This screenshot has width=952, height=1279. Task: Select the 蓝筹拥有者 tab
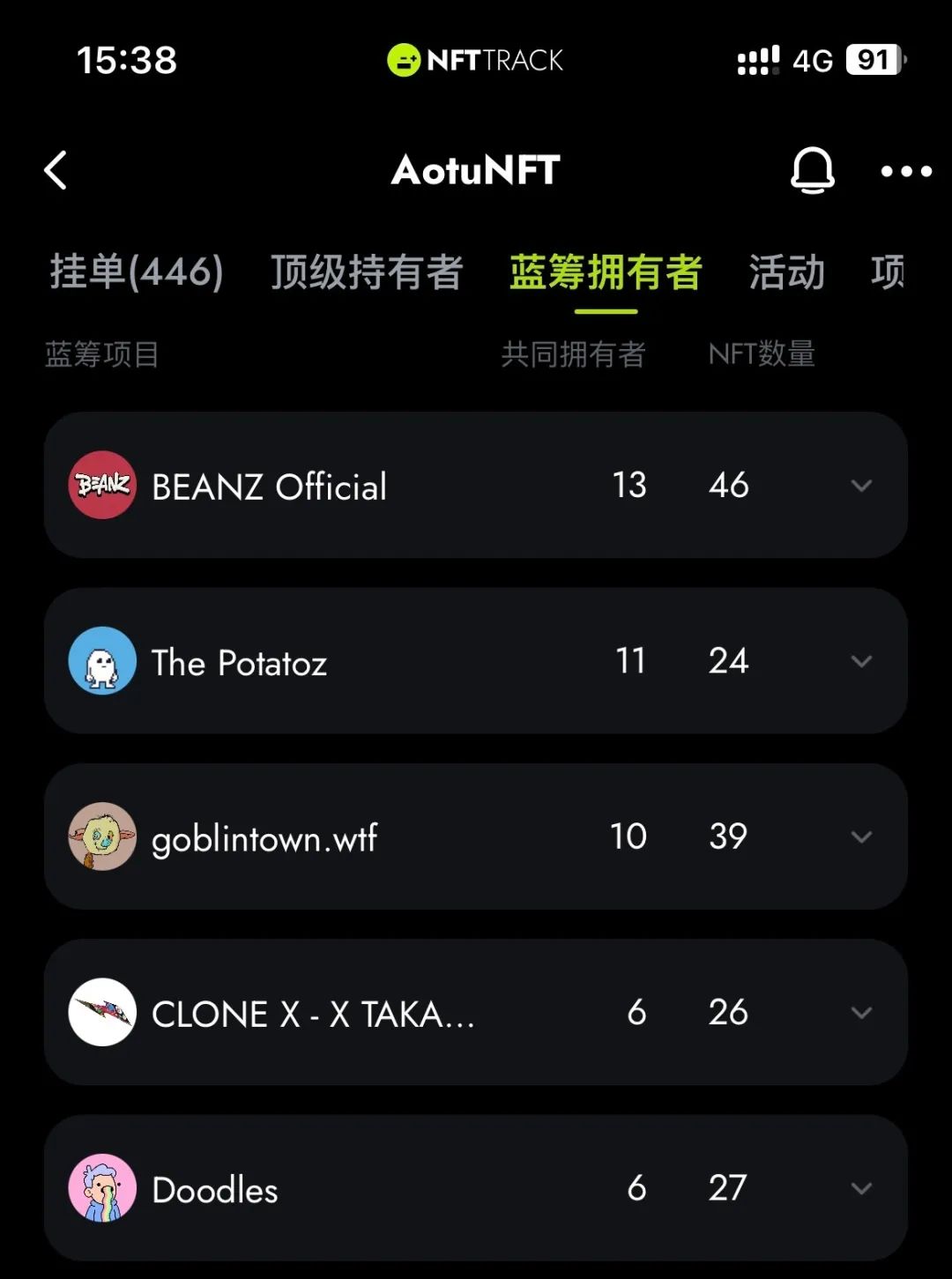click(606, 271)
